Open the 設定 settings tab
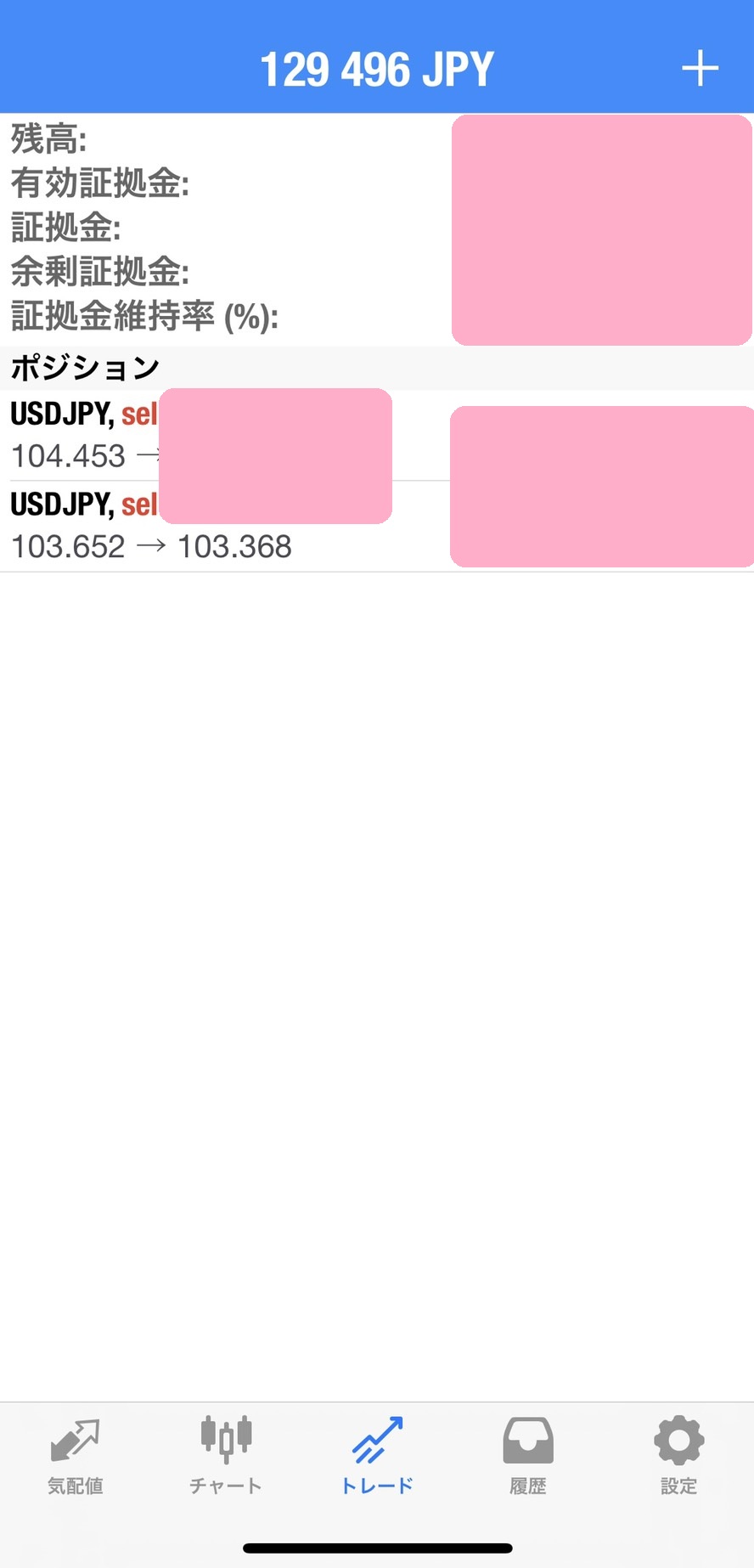754x1568 pixels. pos(678,1456)
